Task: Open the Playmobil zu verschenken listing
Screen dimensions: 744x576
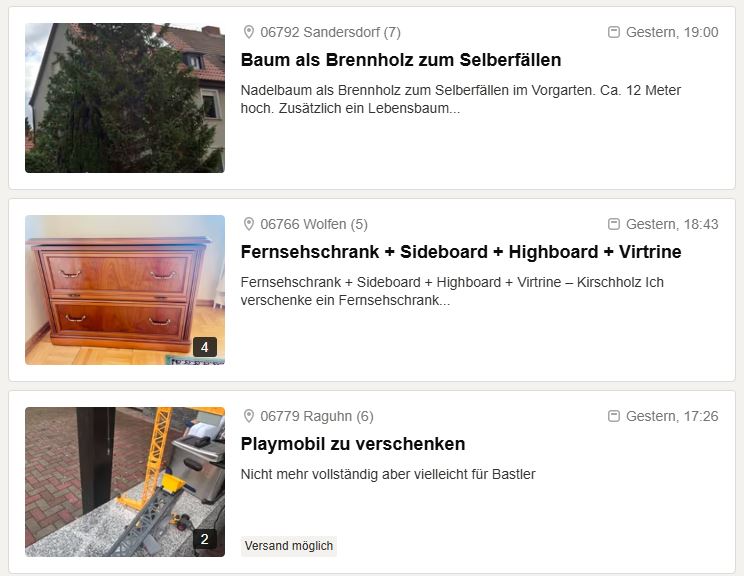Action: (x=353, y=444)
